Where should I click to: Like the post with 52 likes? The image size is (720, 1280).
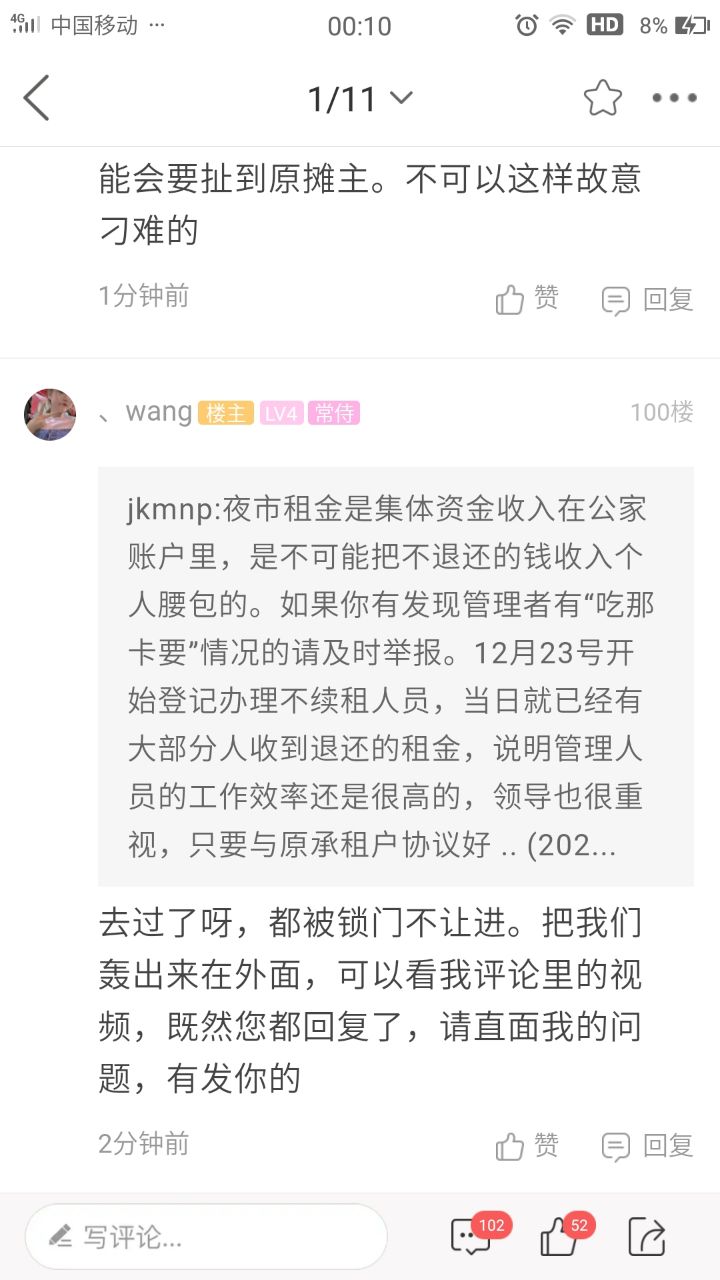tap(559, 1237)
